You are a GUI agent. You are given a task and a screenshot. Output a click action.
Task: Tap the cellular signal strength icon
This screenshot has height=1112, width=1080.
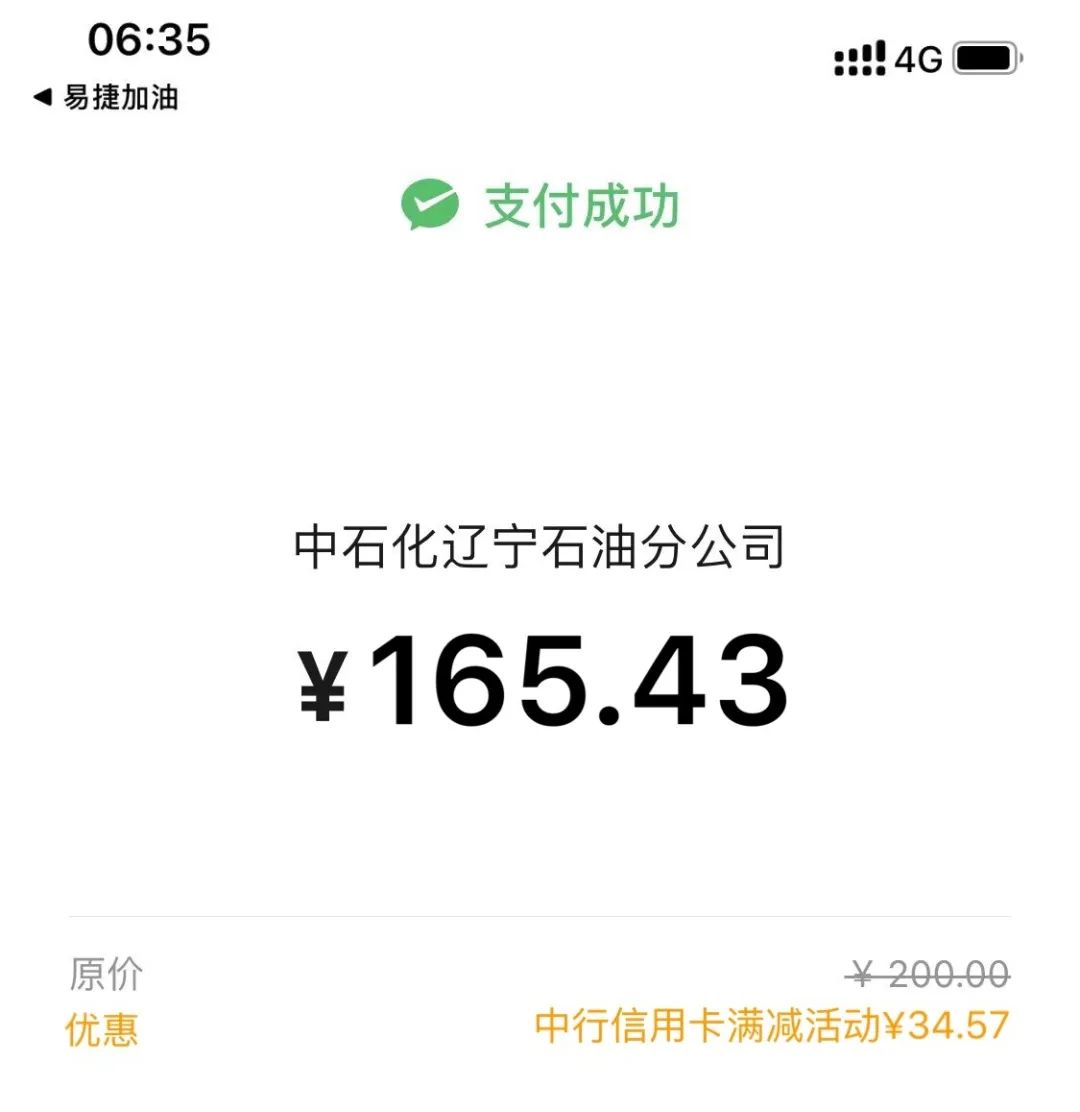tap(858, 59)
